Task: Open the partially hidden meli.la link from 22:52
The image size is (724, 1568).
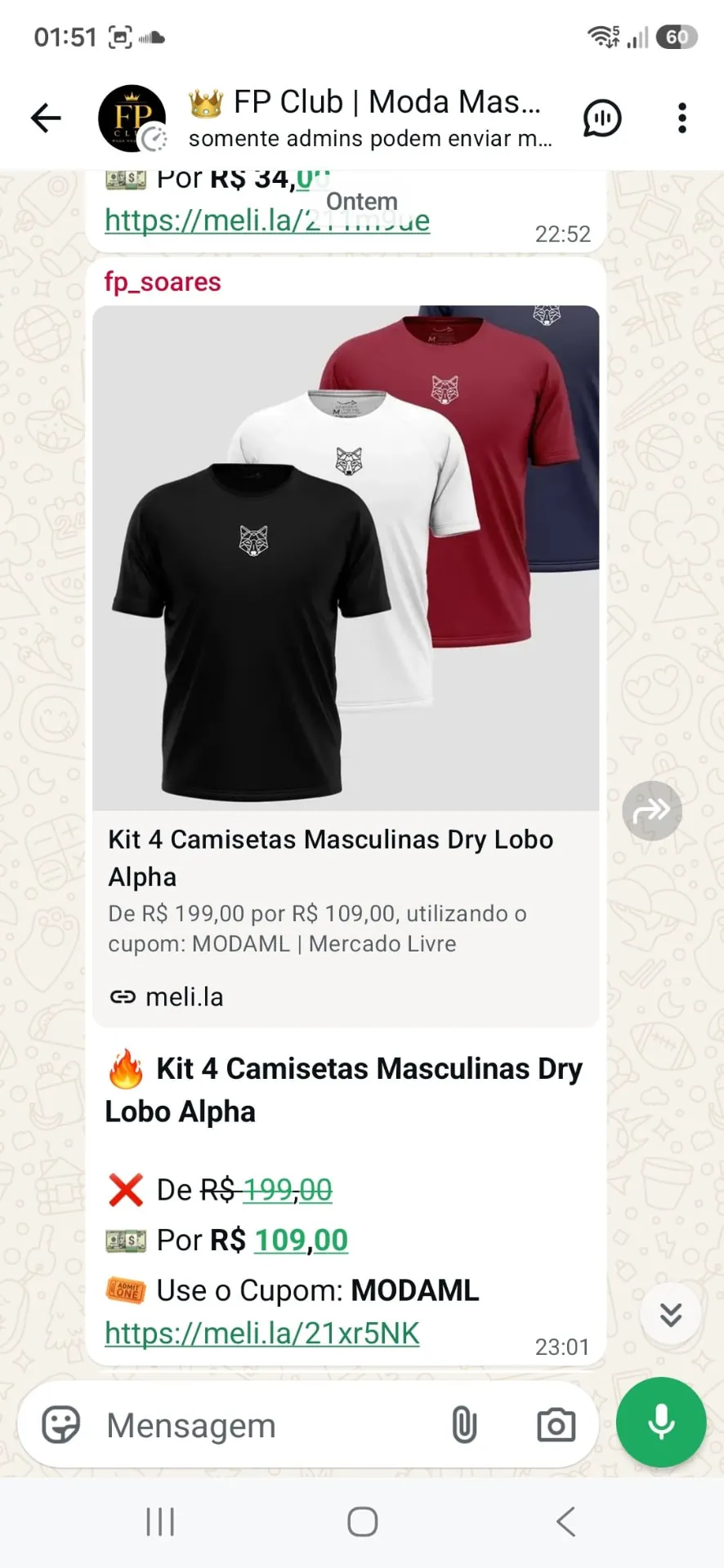Action: (267, 220)
